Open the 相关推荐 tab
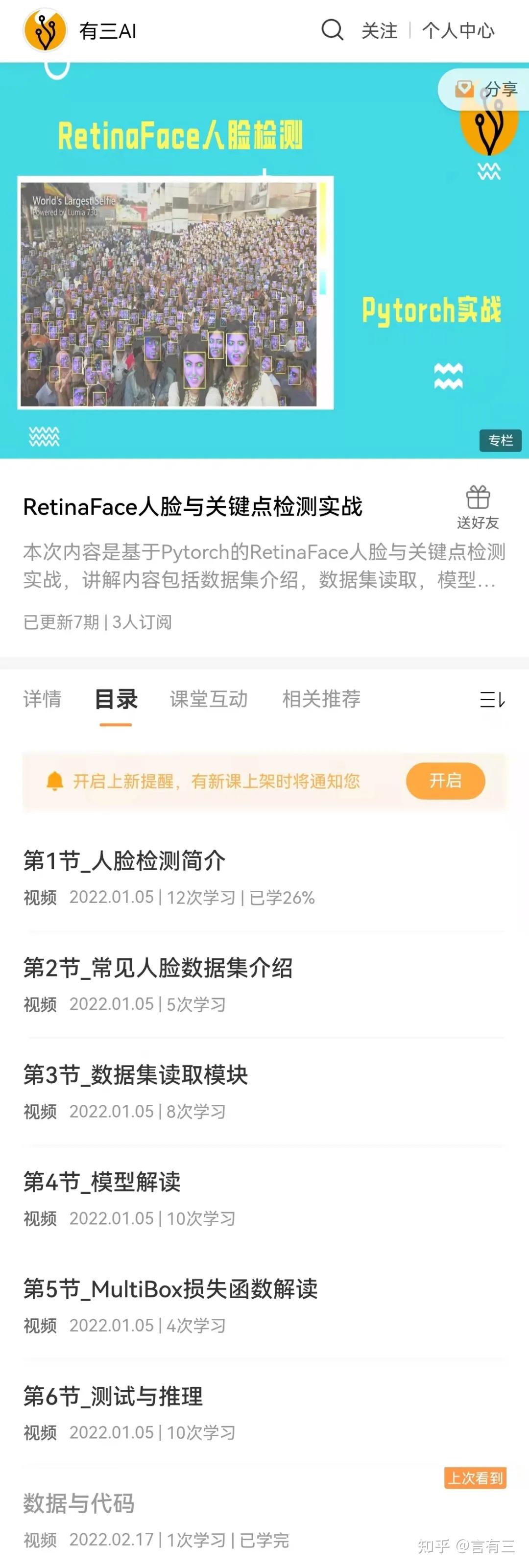This screenshot has width=529, height=1568. click(x=321, y=700)
